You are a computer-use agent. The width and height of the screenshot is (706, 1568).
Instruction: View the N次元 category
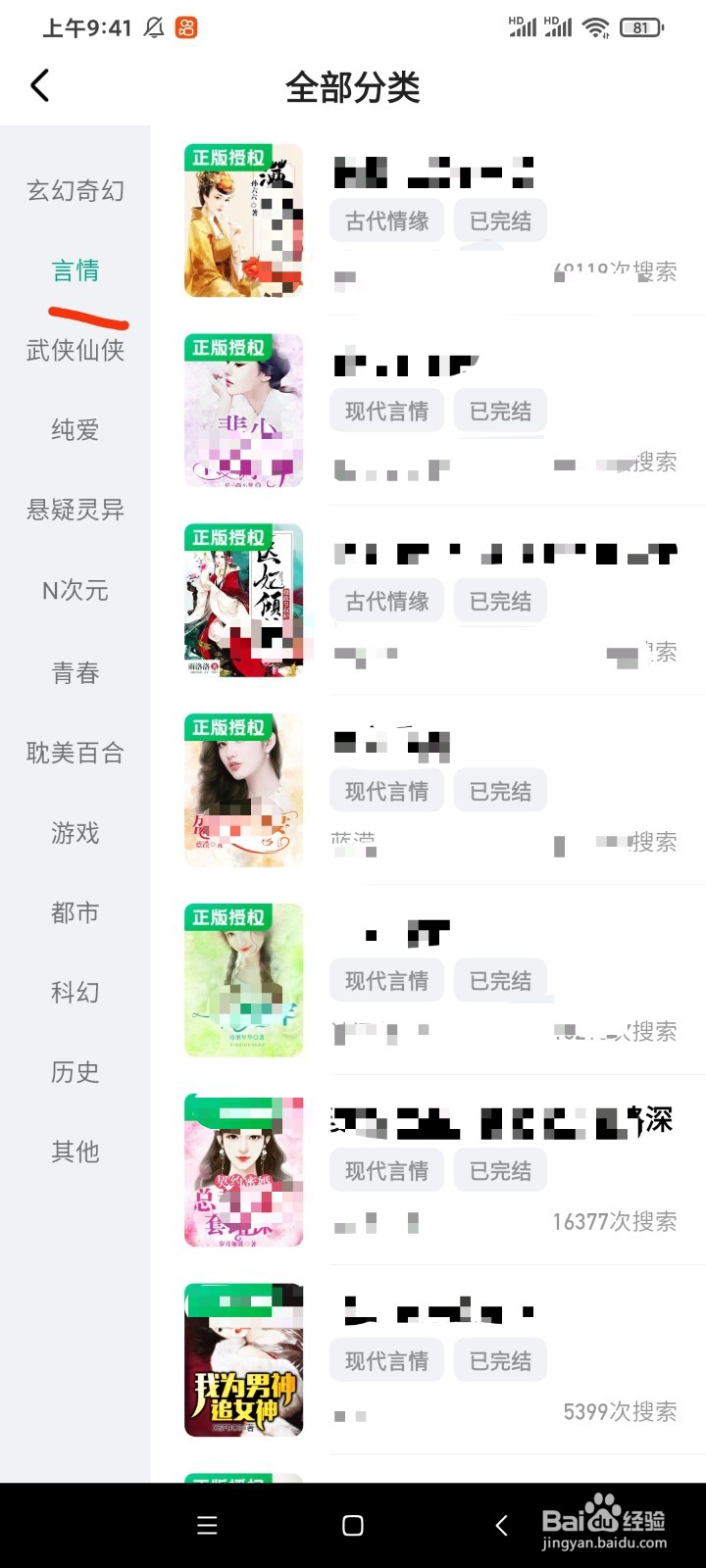75,590
